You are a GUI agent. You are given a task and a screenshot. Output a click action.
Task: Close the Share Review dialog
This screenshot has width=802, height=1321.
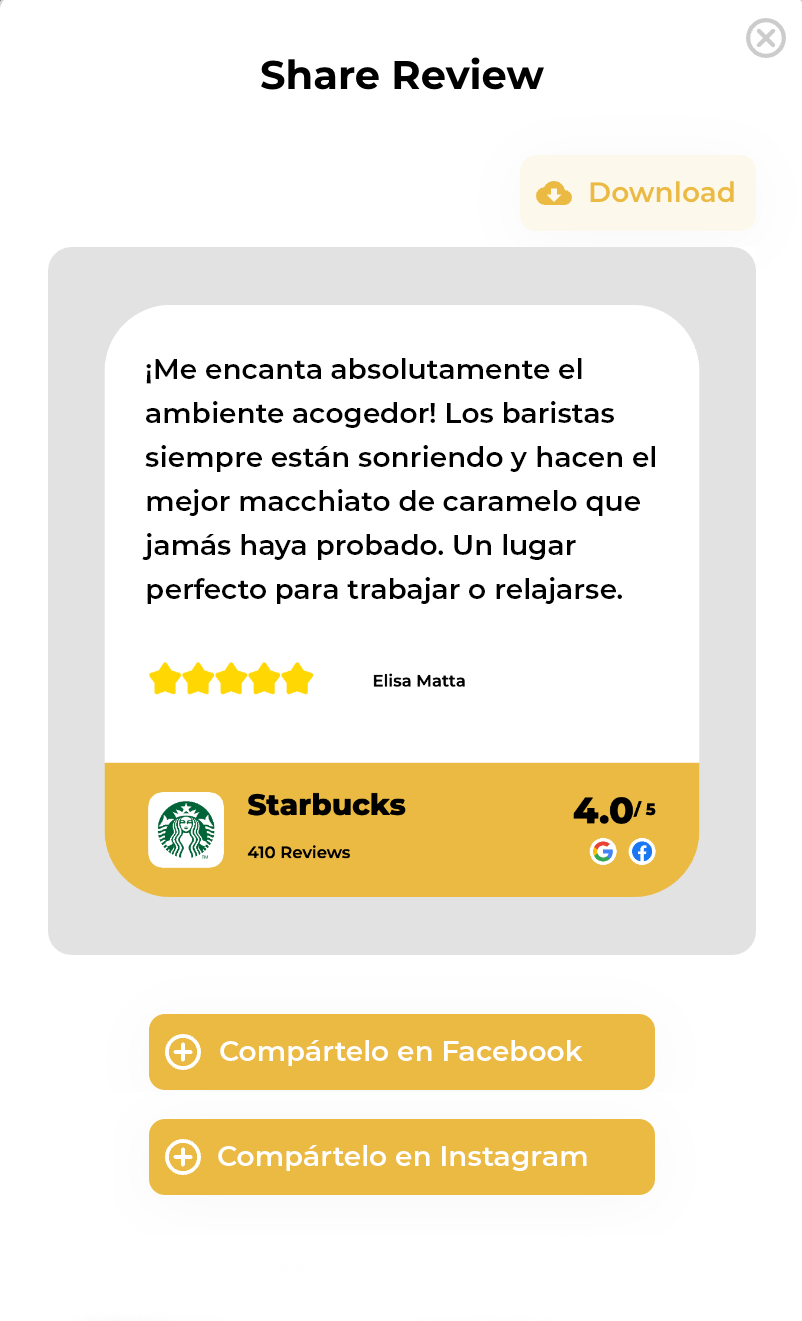click(766, 39)
